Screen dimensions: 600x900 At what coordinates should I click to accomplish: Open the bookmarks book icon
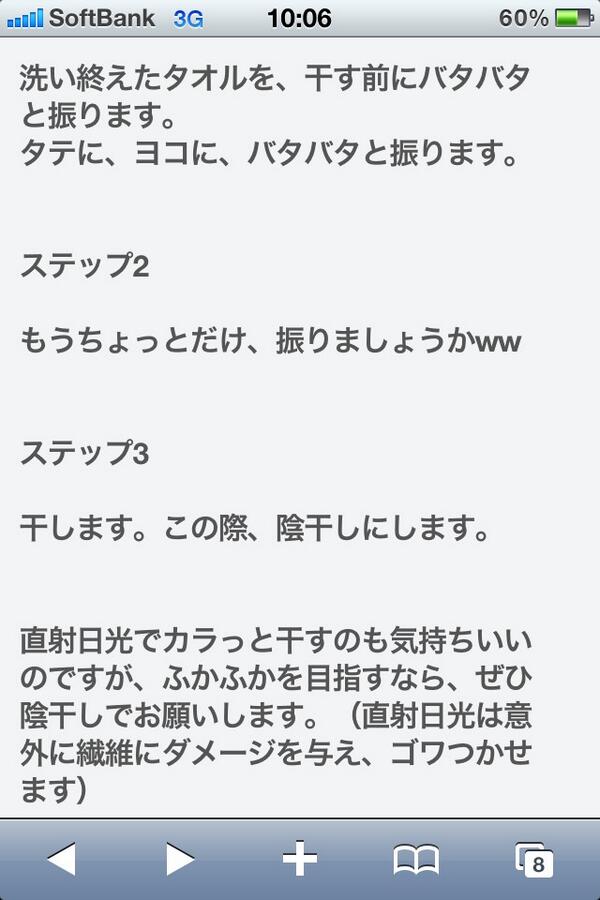pos(416,859)
